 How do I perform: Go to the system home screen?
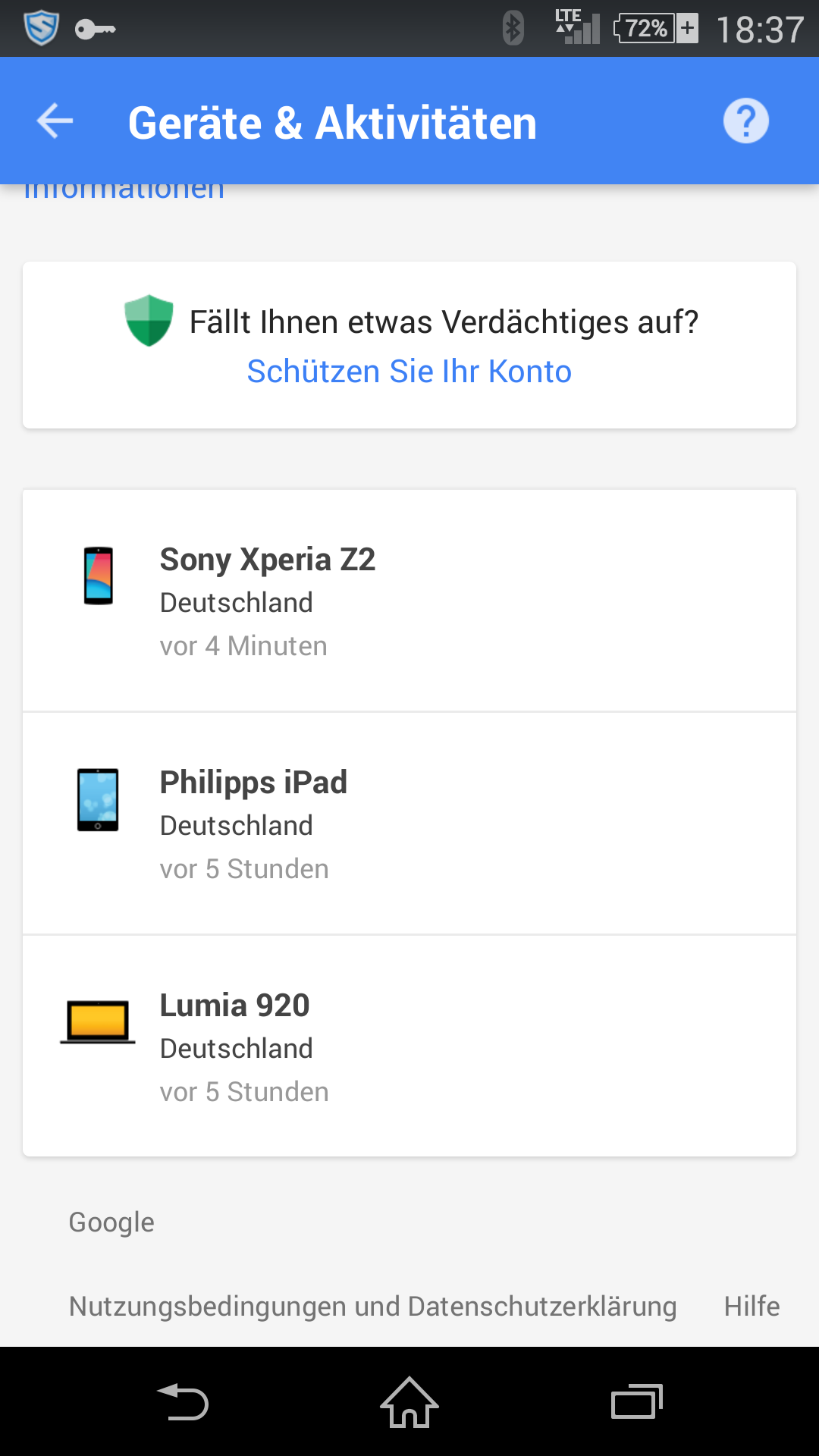409,1401
